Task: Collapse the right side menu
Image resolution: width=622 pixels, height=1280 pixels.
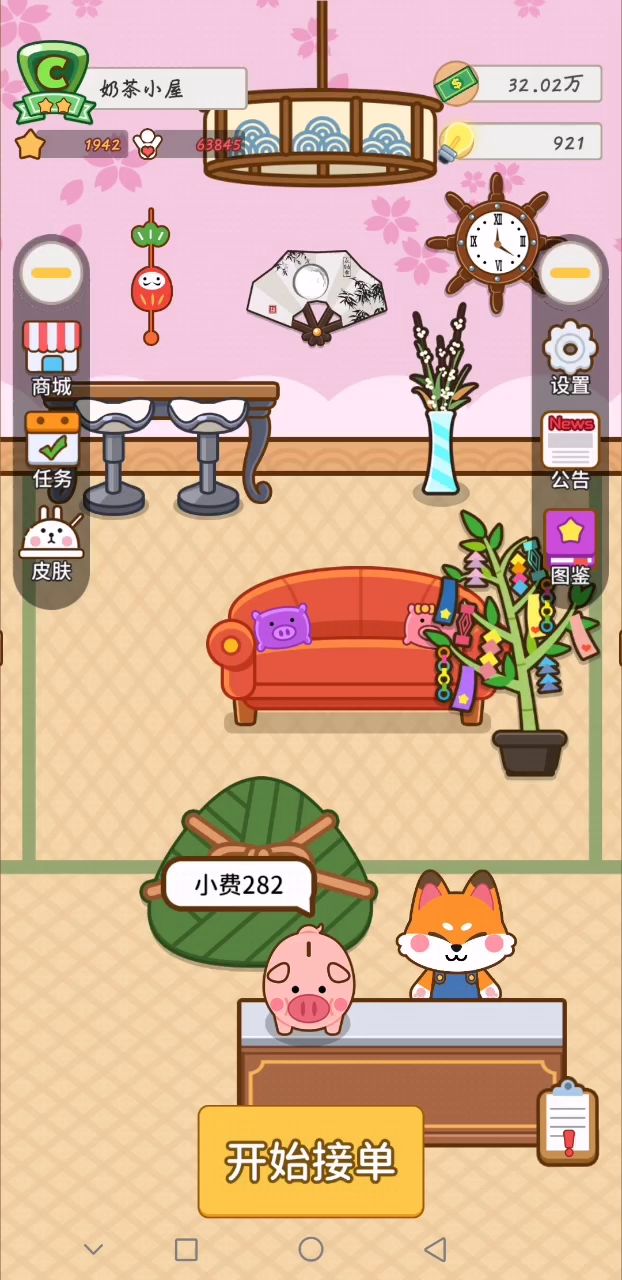Action: click(x=570, y=272)
